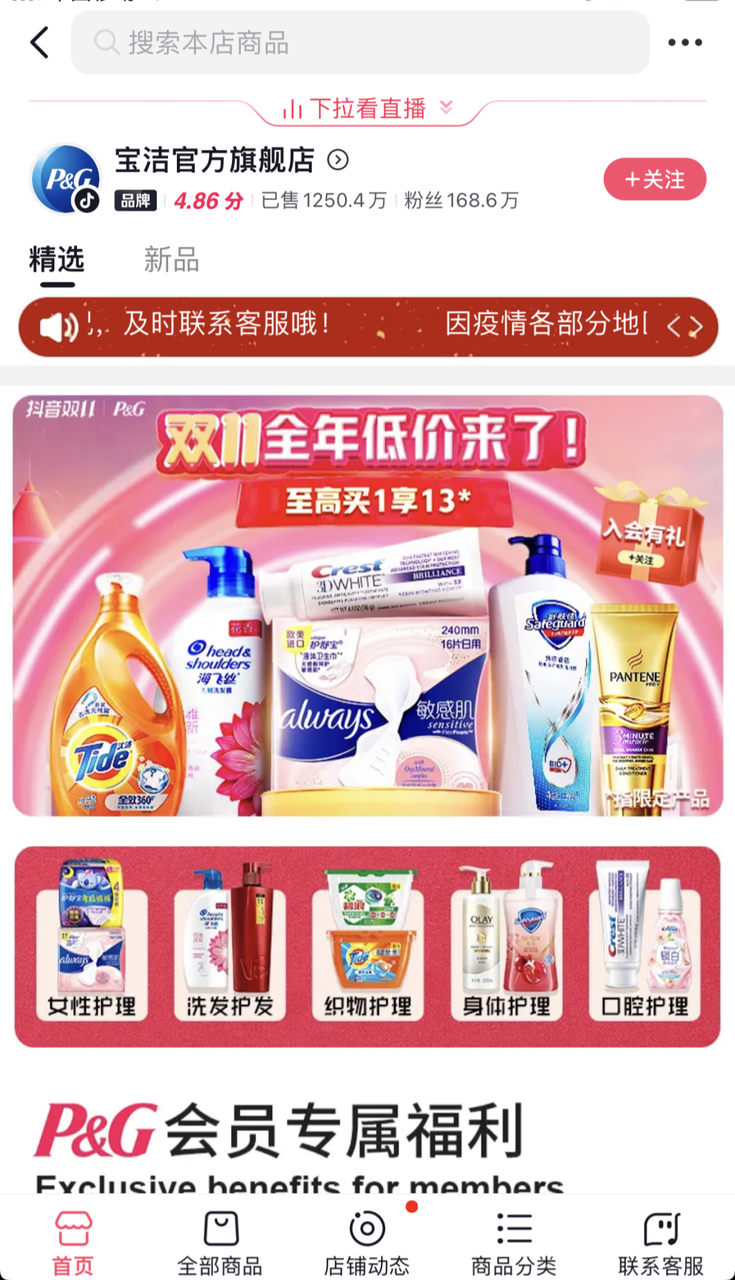Tap the store product search box
Screen dimensions: 735x1280
[x=360, y=43]
